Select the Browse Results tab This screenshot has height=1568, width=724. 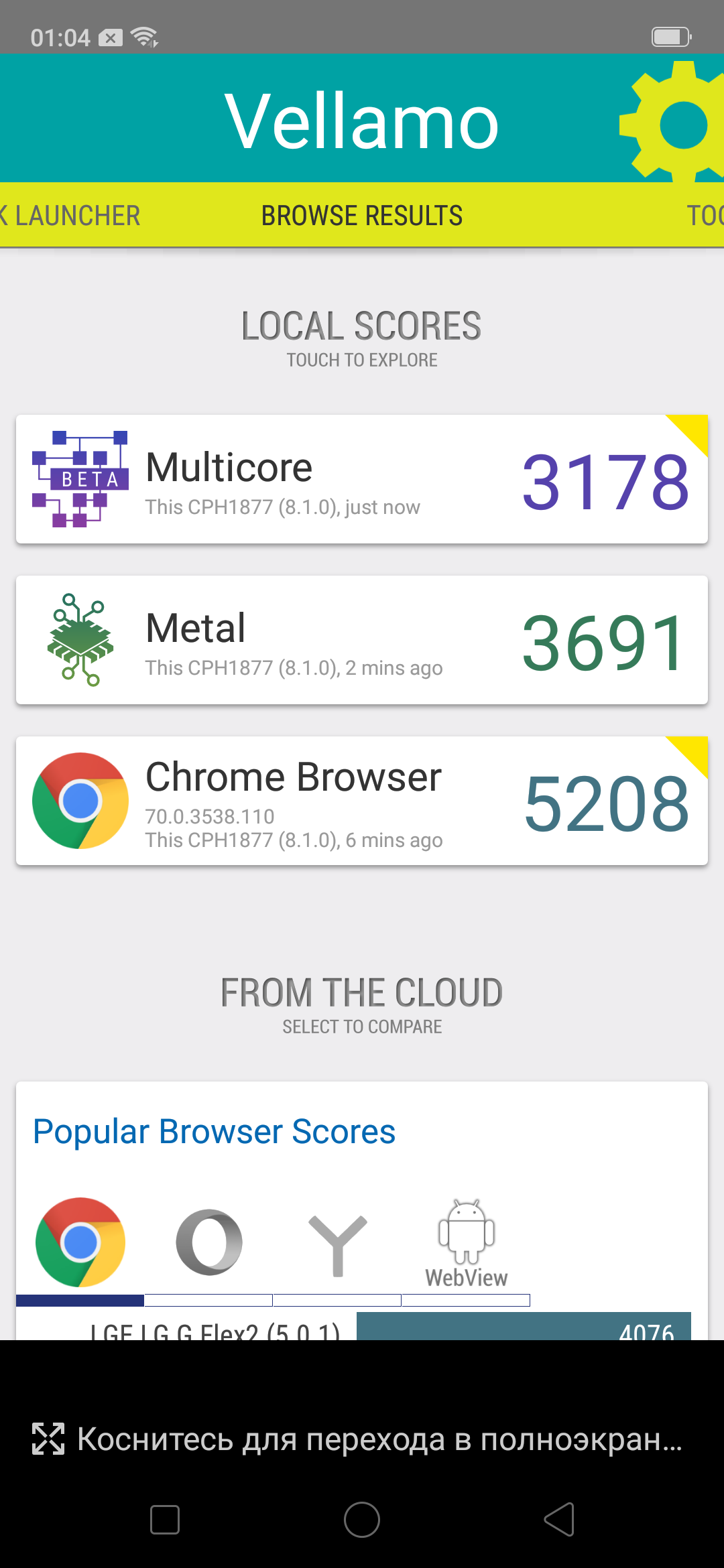pyautogui.click(x=362, y=216)
